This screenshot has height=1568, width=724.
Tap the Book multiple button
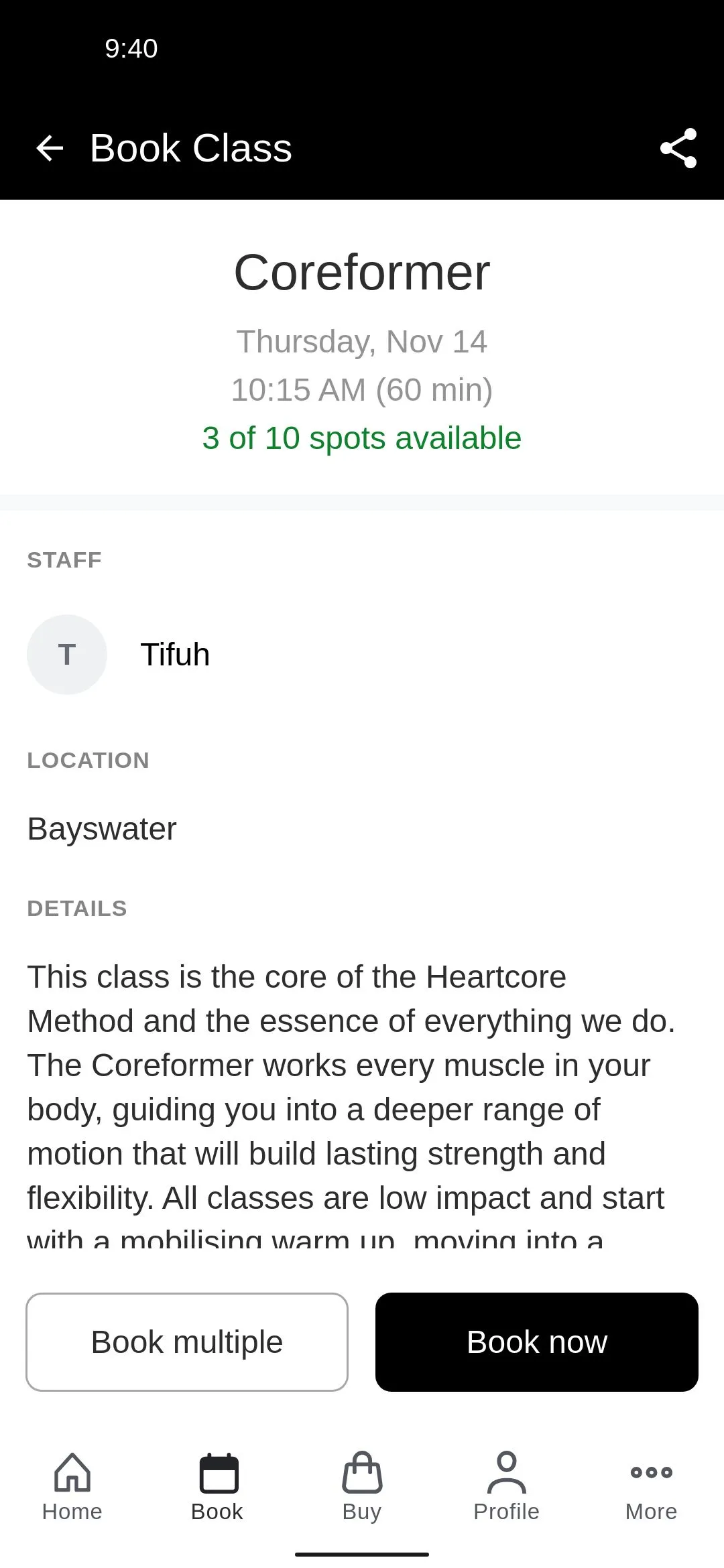187,1342
